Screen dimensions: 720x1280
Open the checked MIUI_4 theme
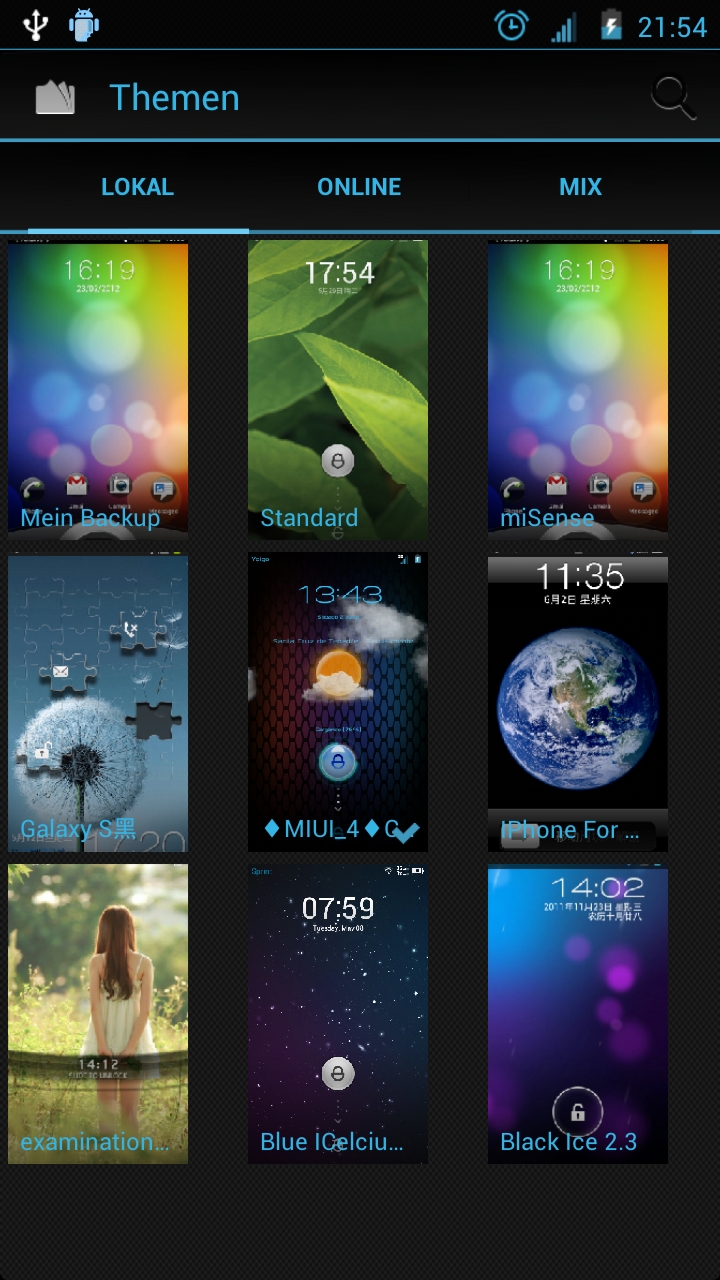pos(338,702)
